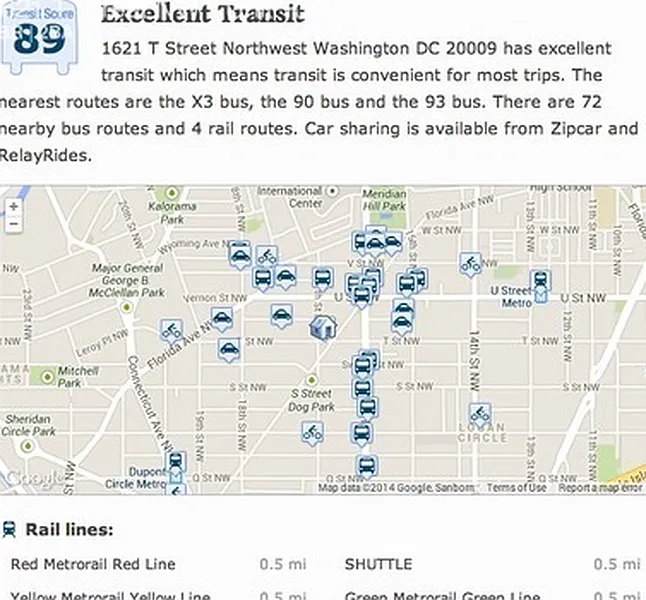Select the U Street Metro station marker
This screenshot has height=600, width=646.
(x=540, y=285)
